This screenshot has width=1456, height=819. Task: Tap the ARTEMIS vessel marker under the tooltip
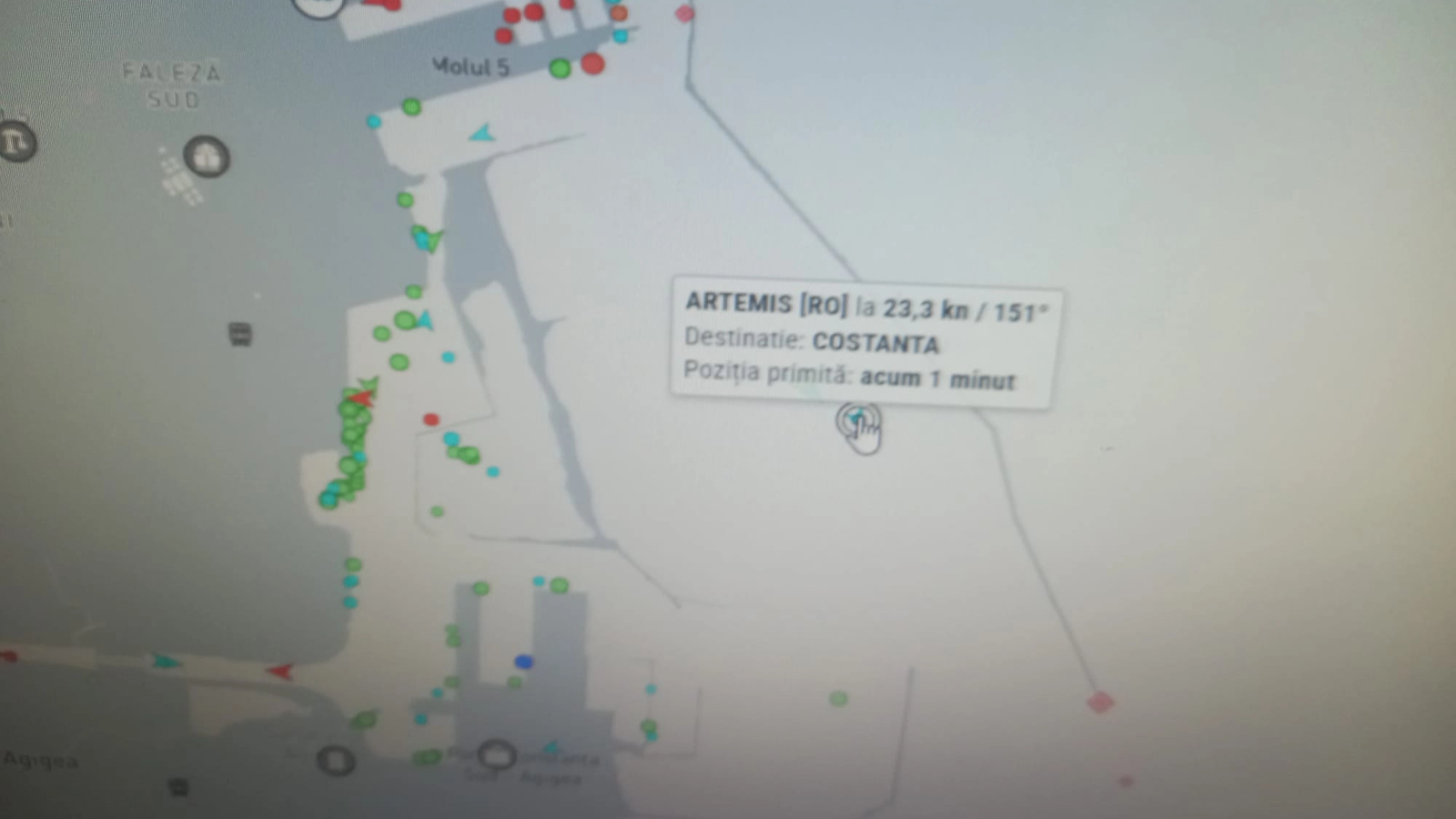tap(856, 420)
